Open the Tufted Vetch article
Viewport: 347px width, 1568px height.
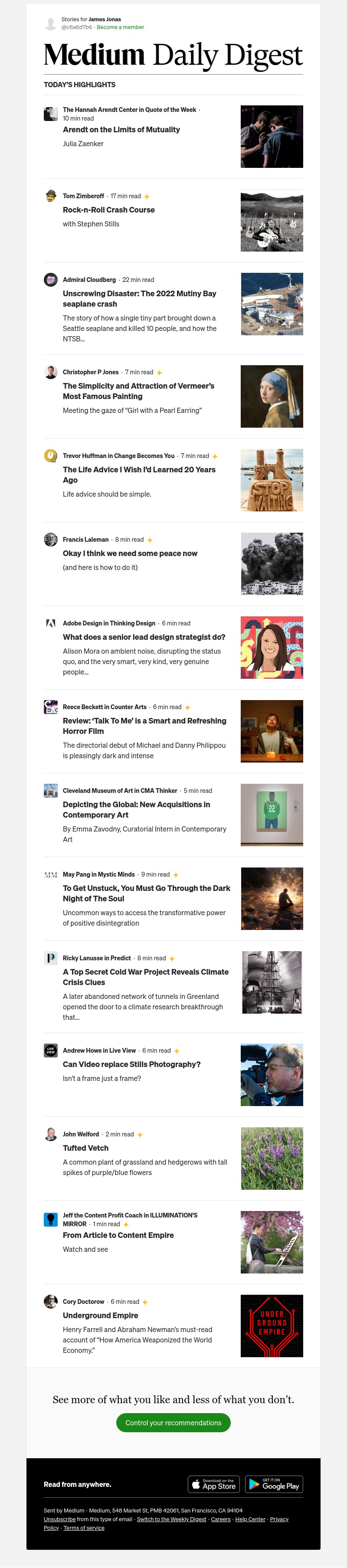pyautogui.click(x=85, y=1148)
